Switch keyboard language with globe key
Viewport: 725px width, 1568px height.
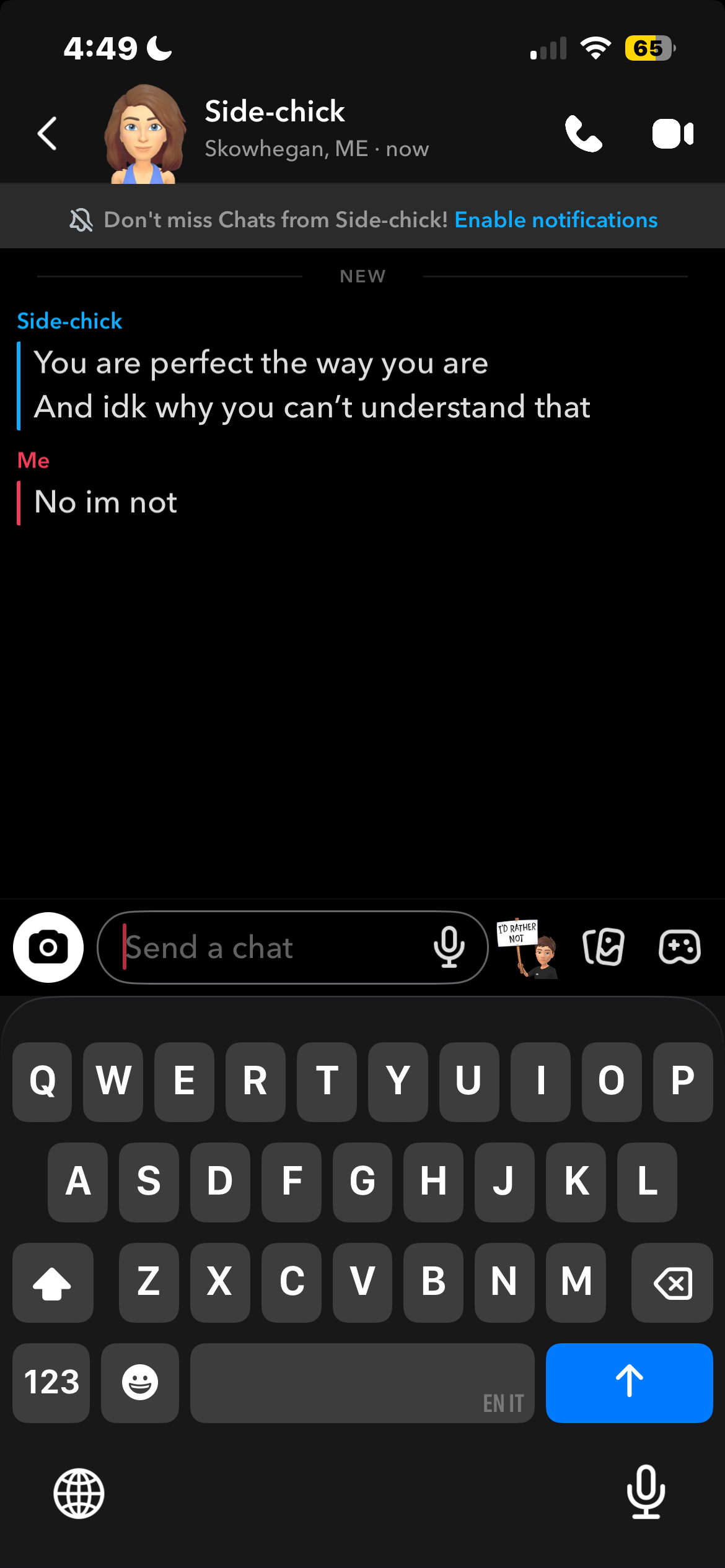pos(79,1493)
